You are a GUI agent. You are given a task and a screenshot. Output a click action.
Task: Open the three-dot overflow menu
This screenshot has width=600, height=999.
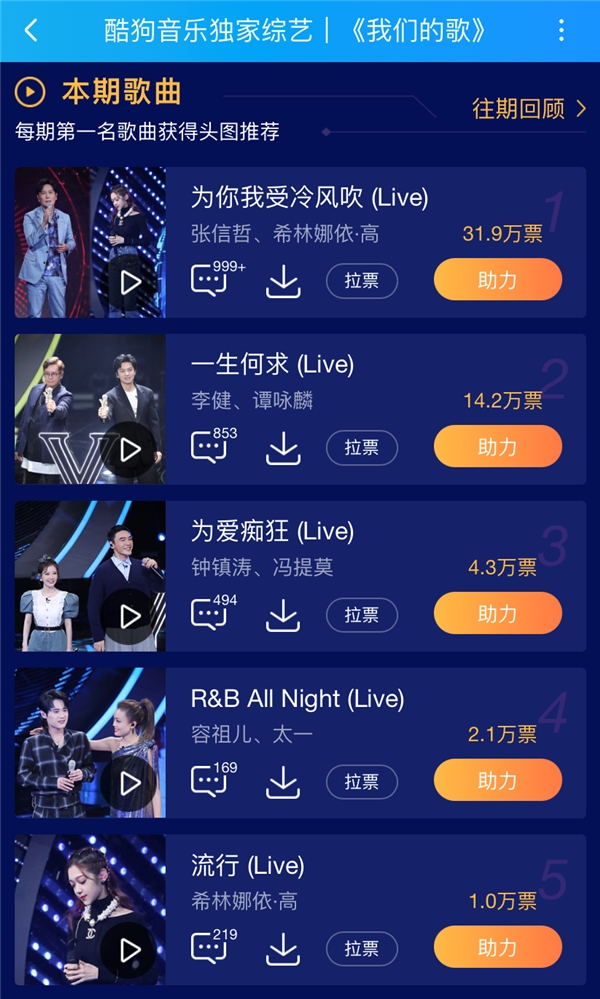[x=561, y=30]
